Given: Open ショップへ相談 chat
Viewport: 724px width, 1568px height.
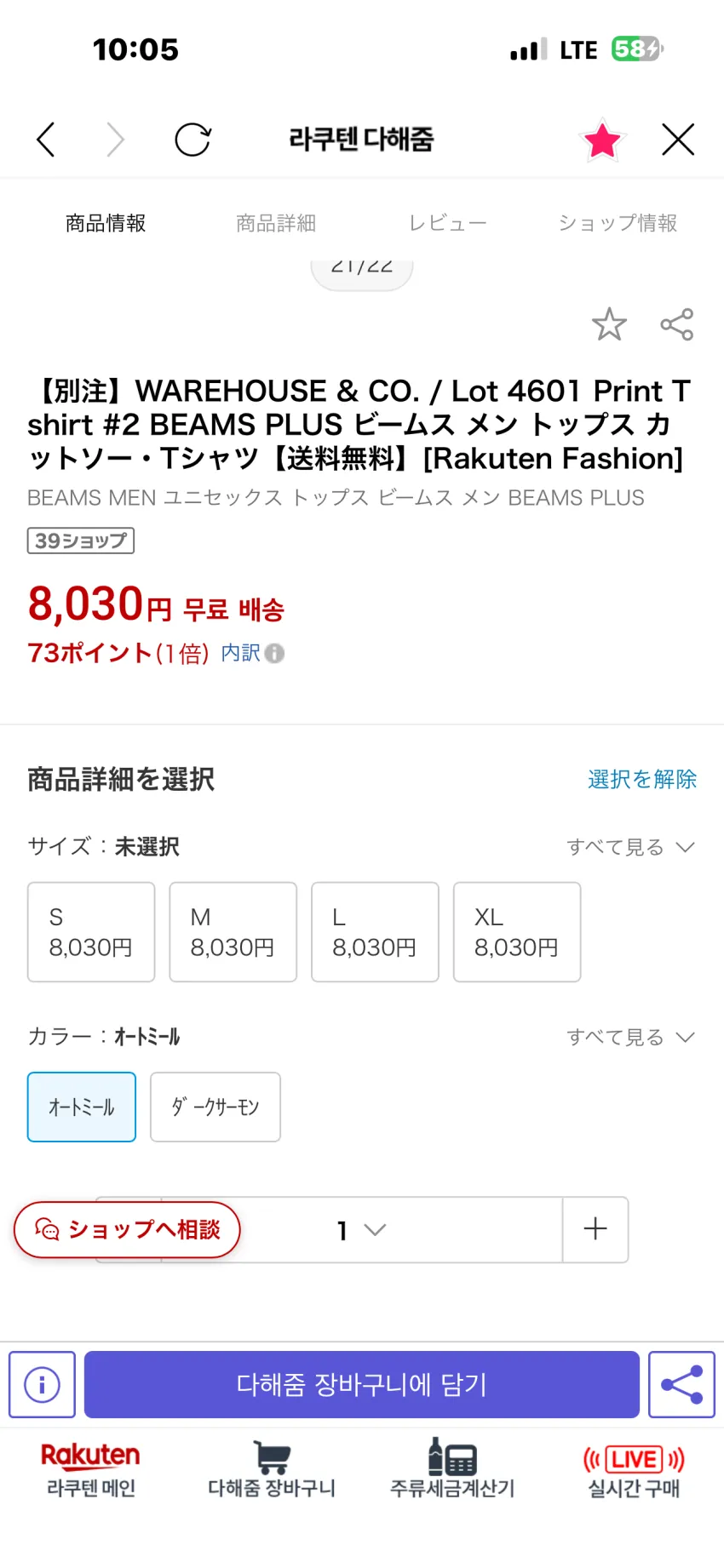Looking at the screenshot, I should coord(127,1229).
